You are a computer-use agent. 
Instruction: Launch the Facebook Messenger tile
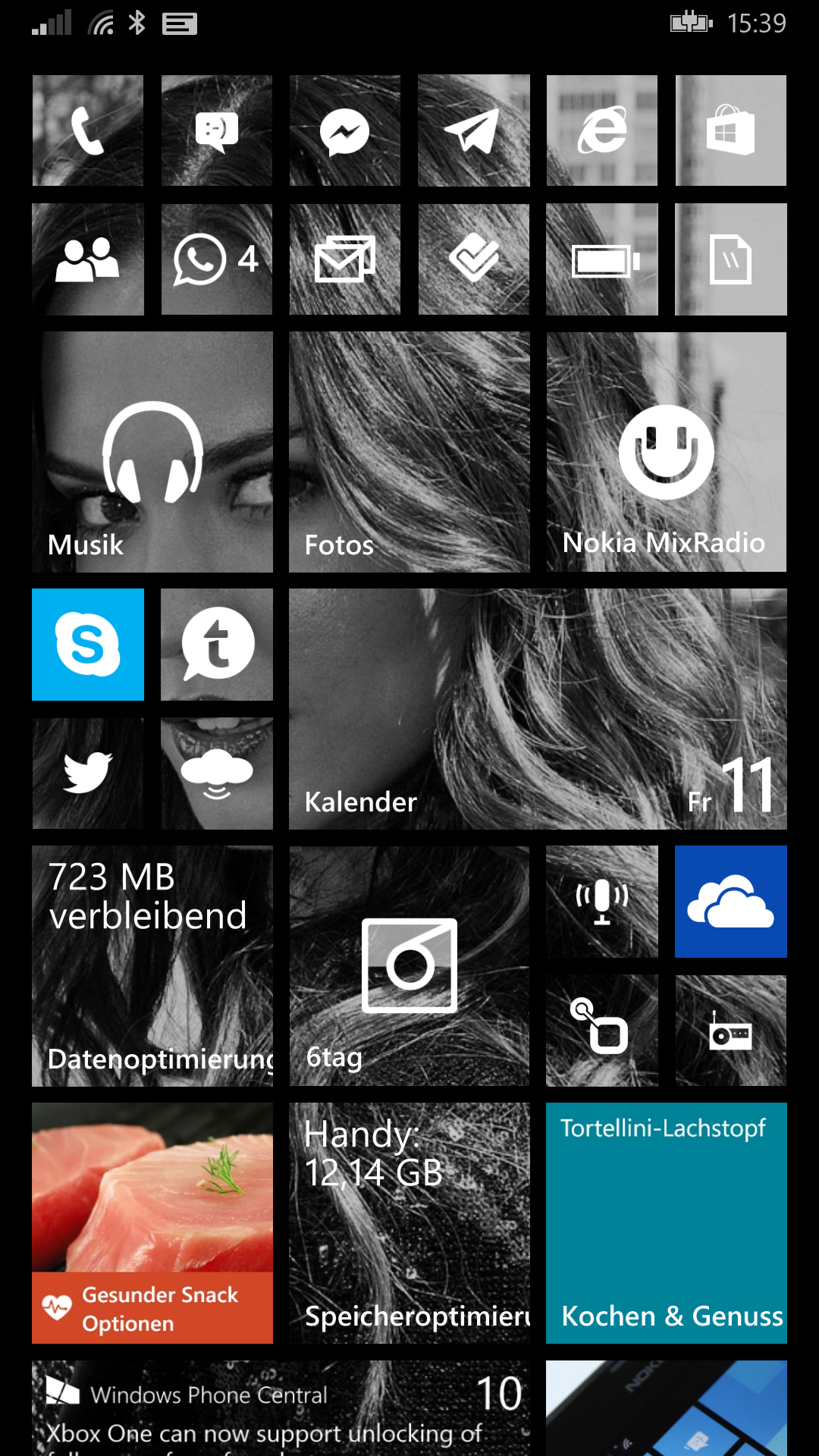[345, 130]
